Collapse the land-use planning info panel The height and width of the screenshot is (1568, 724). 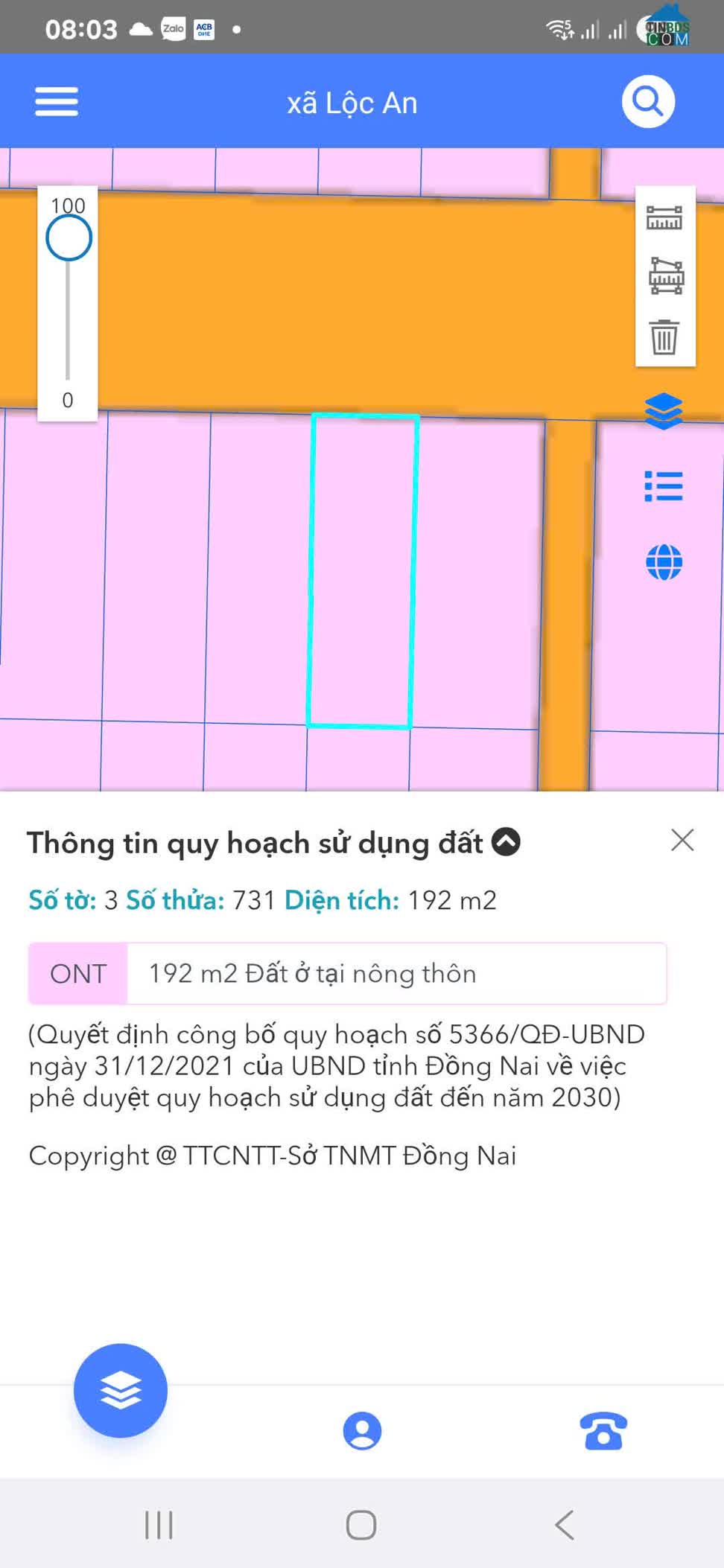pos(507,842)
